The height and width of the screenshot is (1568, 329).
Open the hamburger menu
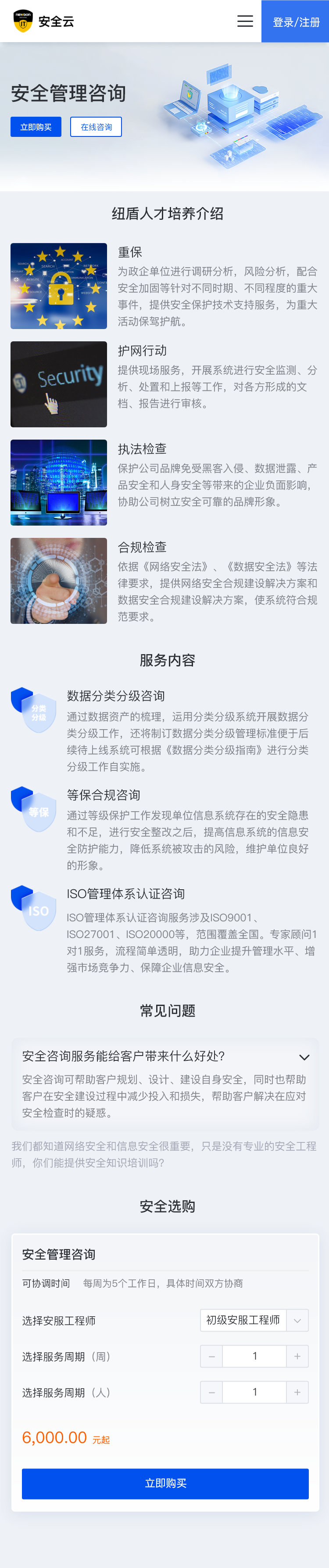(x=245, y=21)
